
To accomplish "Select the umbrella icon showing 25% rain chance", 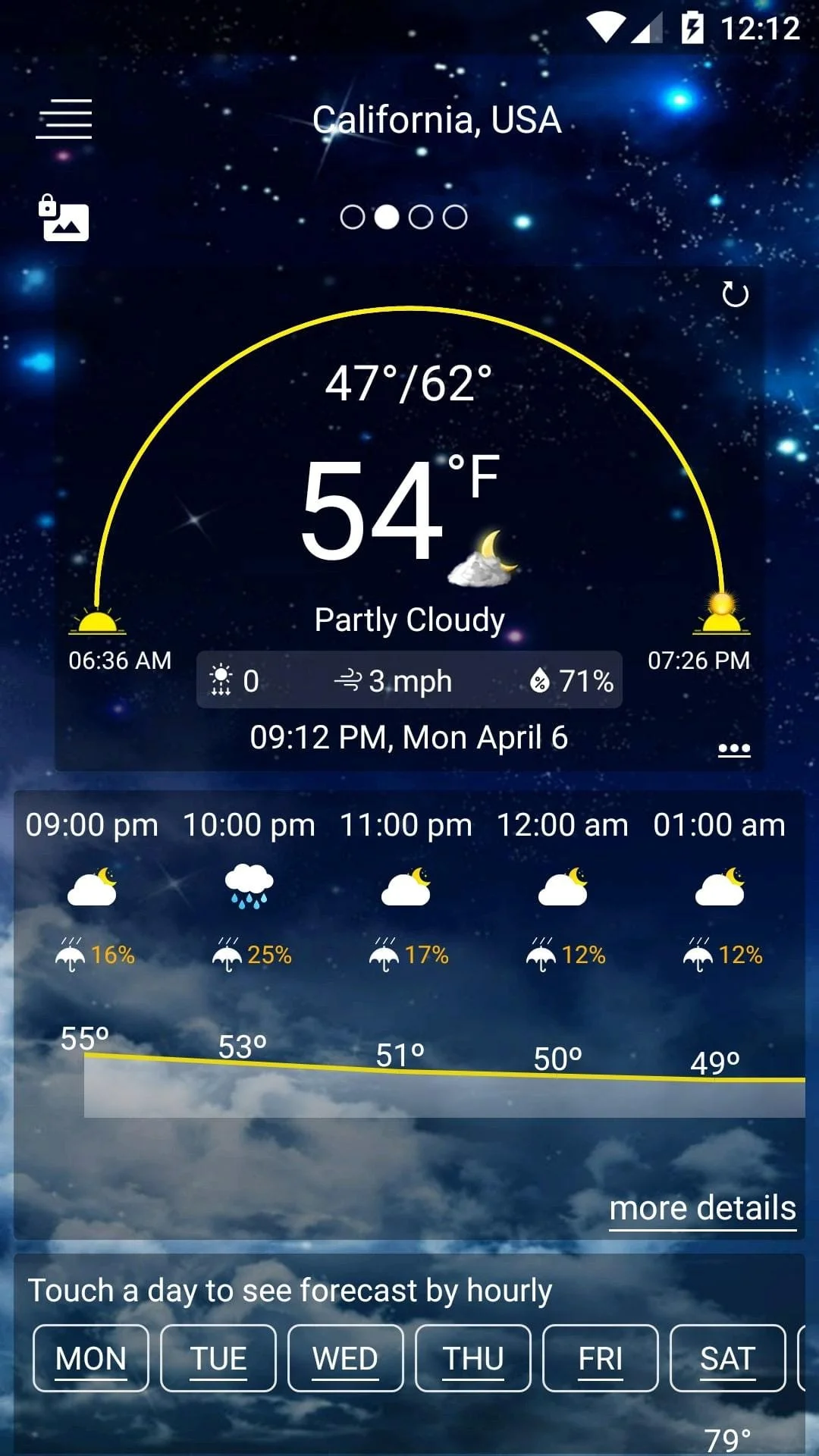I will pyautogui.click(x=228, y=955).
